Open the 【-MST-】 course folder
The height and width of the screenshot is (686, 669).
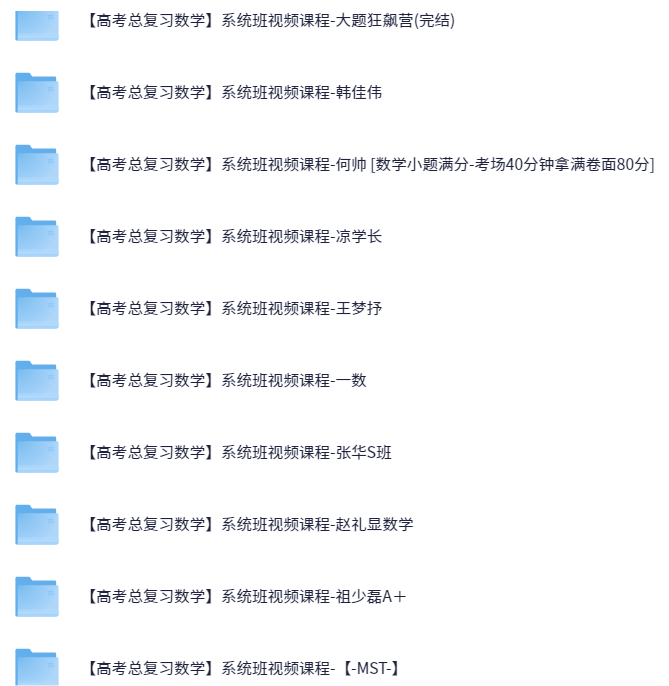(243, 668)
